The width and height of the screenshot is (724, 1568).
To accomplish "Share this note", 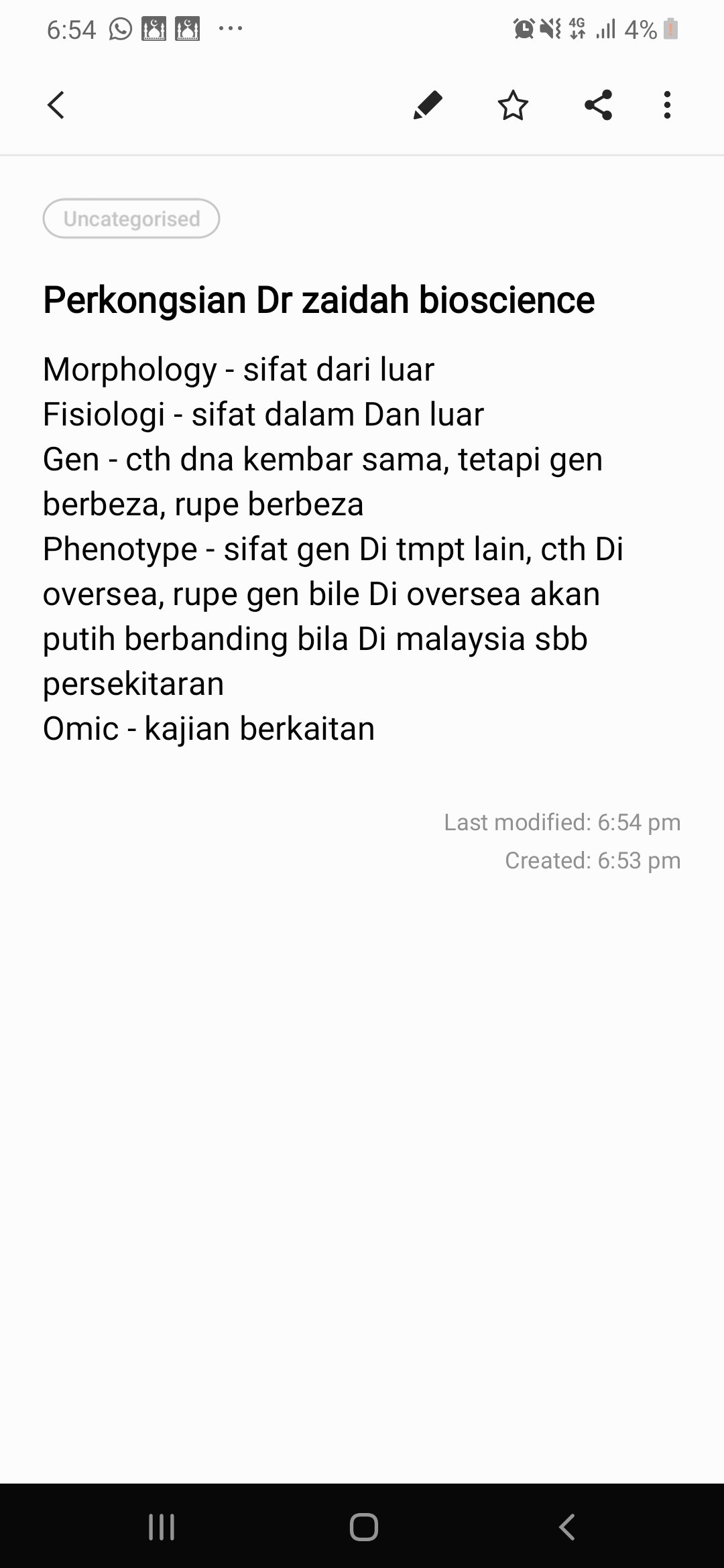I will tap(598, 105).
